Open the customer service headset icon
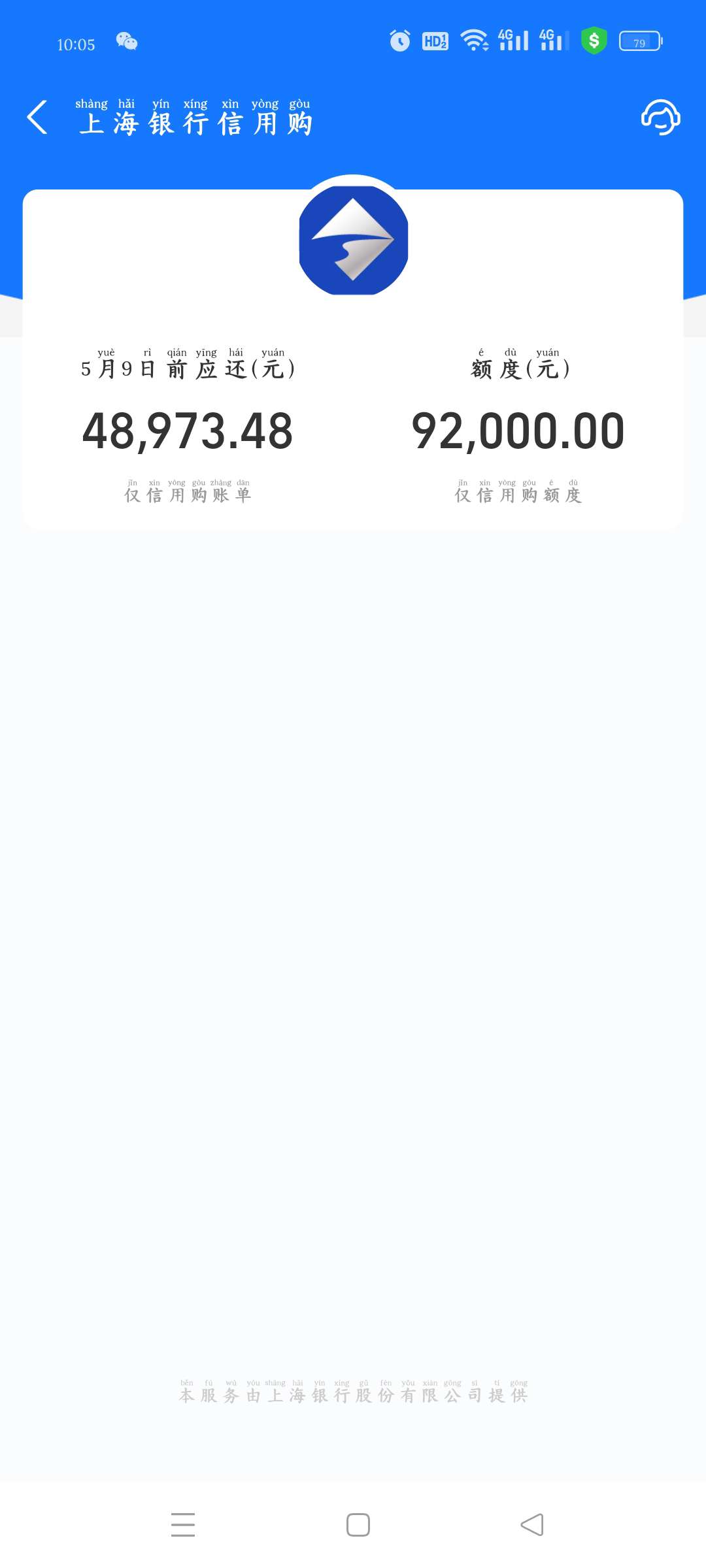Screen dimensions: 706x1568 (x=660, y=118)
